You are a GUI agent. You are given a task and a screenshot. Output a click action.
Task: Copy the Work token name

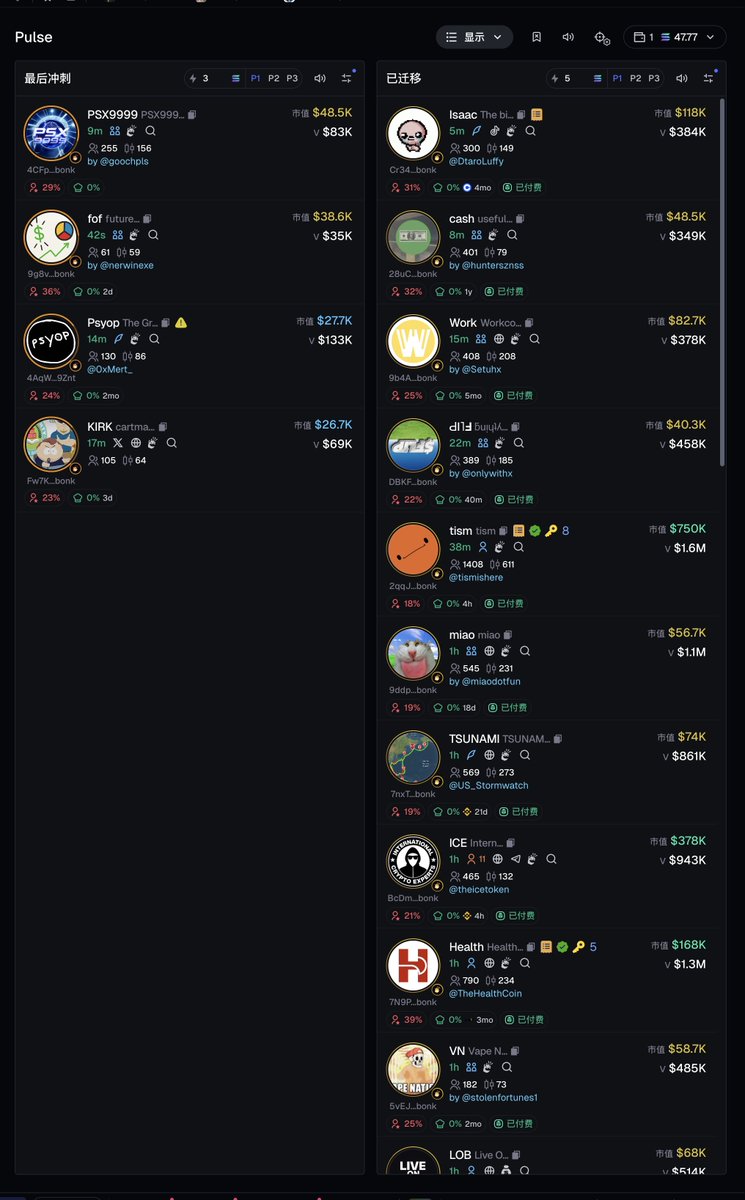pos(529,323)
